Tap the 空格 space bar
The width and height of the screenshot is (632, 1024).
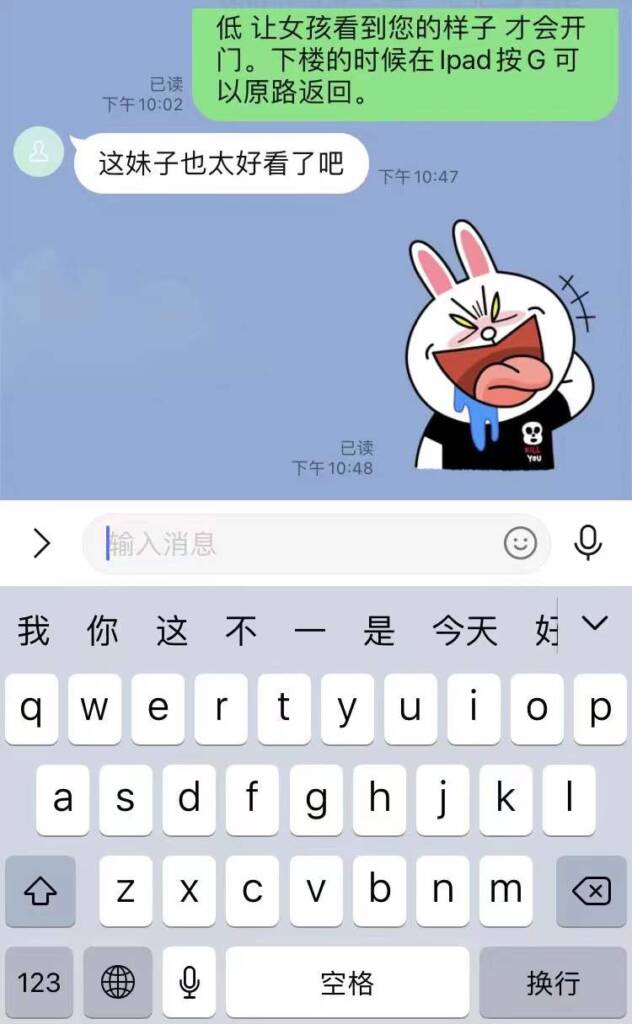pyautogui.click(x=347, y=982)
